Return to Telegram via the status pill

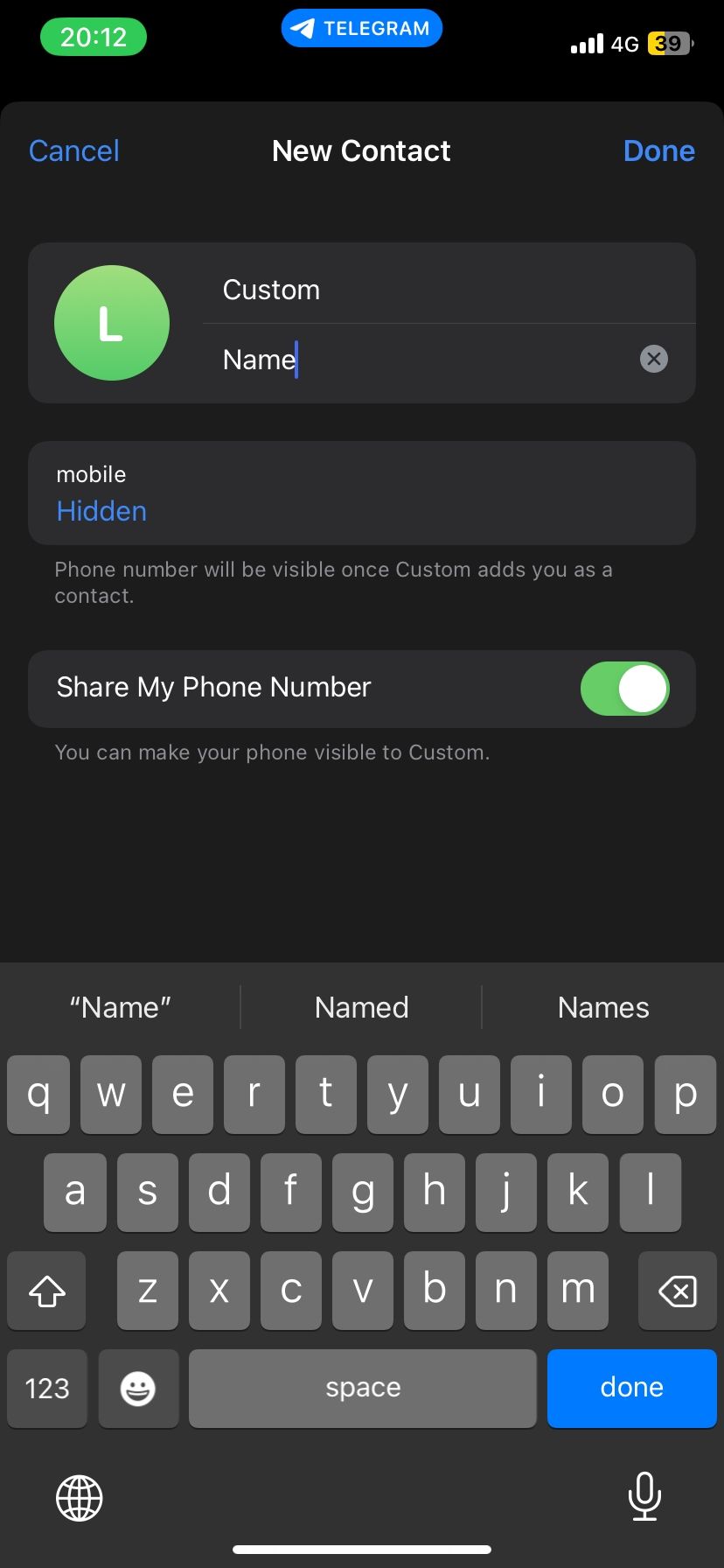point(361,29)
